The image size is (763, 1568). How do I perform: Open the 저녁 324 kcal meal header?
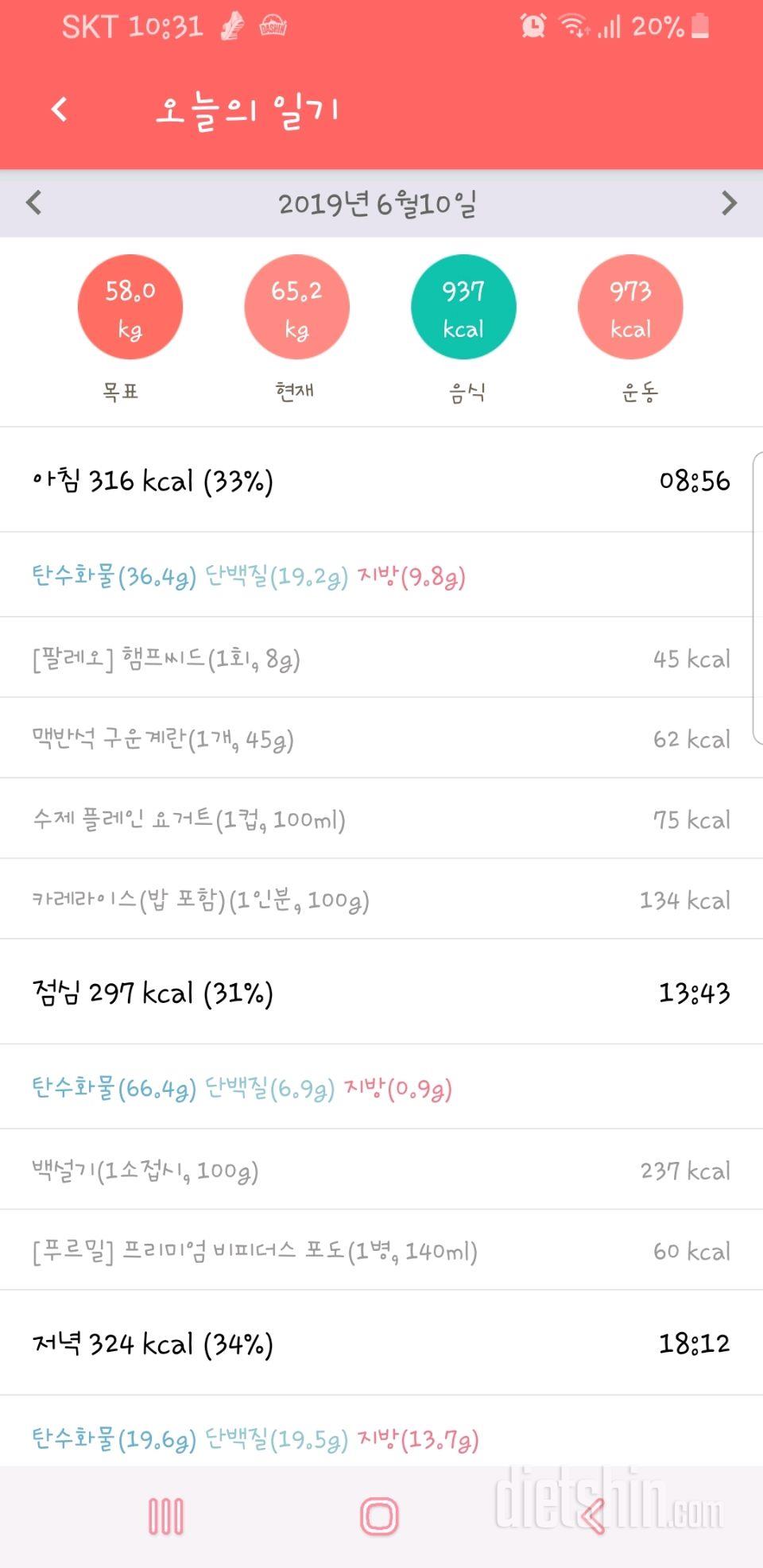click(x=380, y=1344)
